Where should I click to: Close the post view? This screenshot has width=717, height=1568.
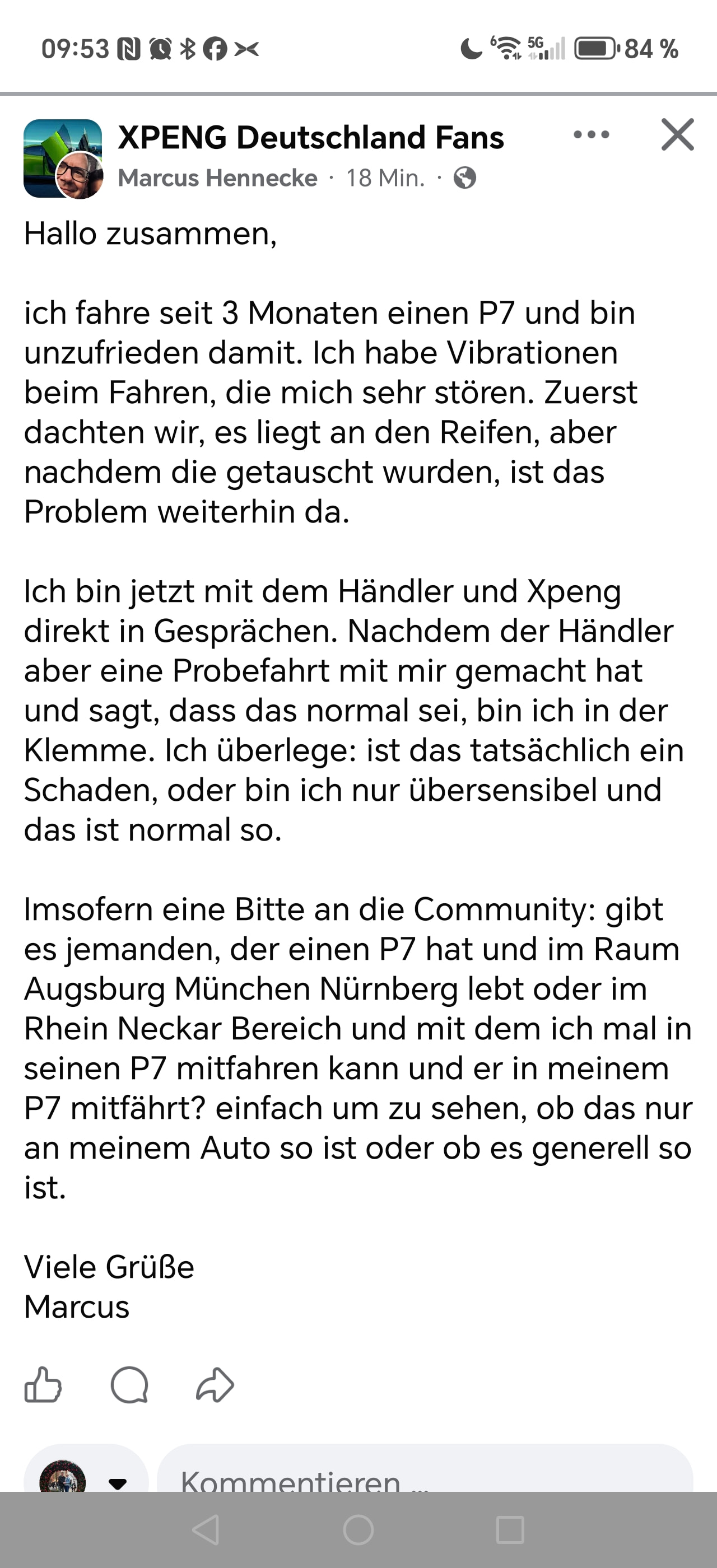pyautogui.click(x=677, y=134)
